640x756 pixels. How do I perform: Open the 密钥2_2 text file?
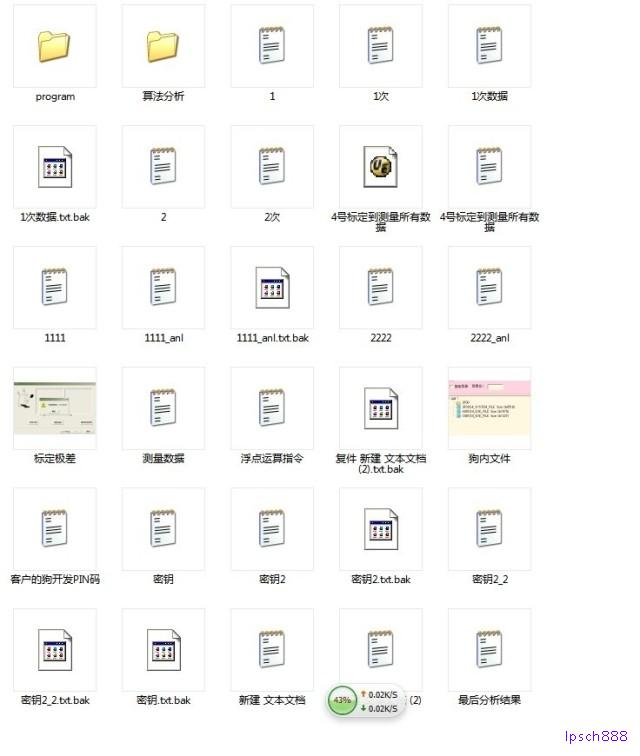click(489, 529)
